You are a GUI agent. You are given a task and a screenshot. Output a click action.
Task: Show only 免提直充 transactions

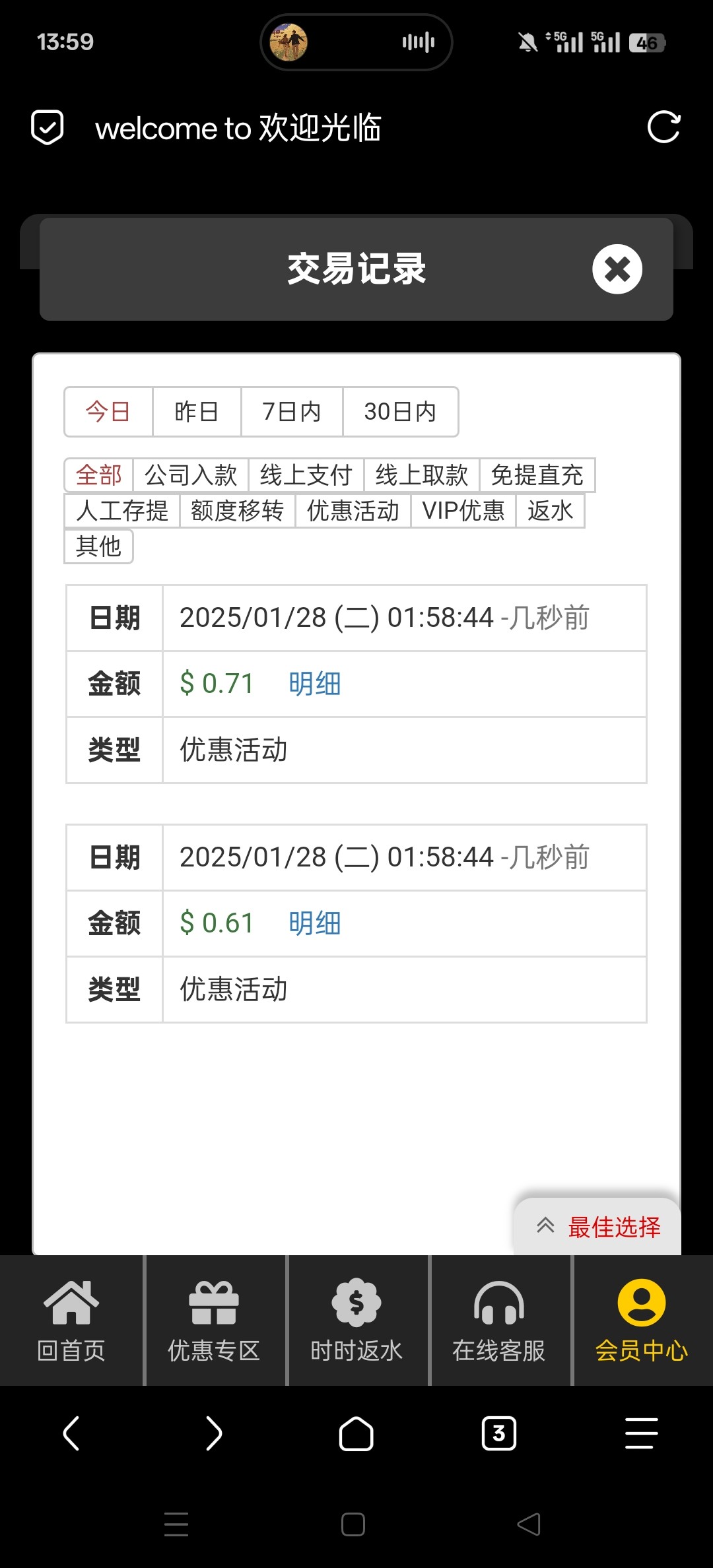tap(537, 475)
